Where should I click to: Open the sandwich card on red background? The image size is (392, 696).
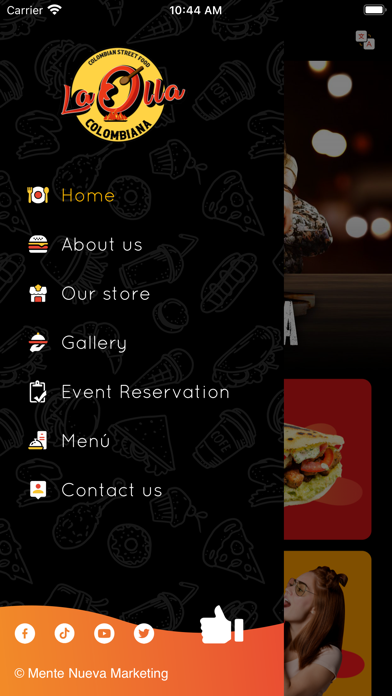pos(328,459)
